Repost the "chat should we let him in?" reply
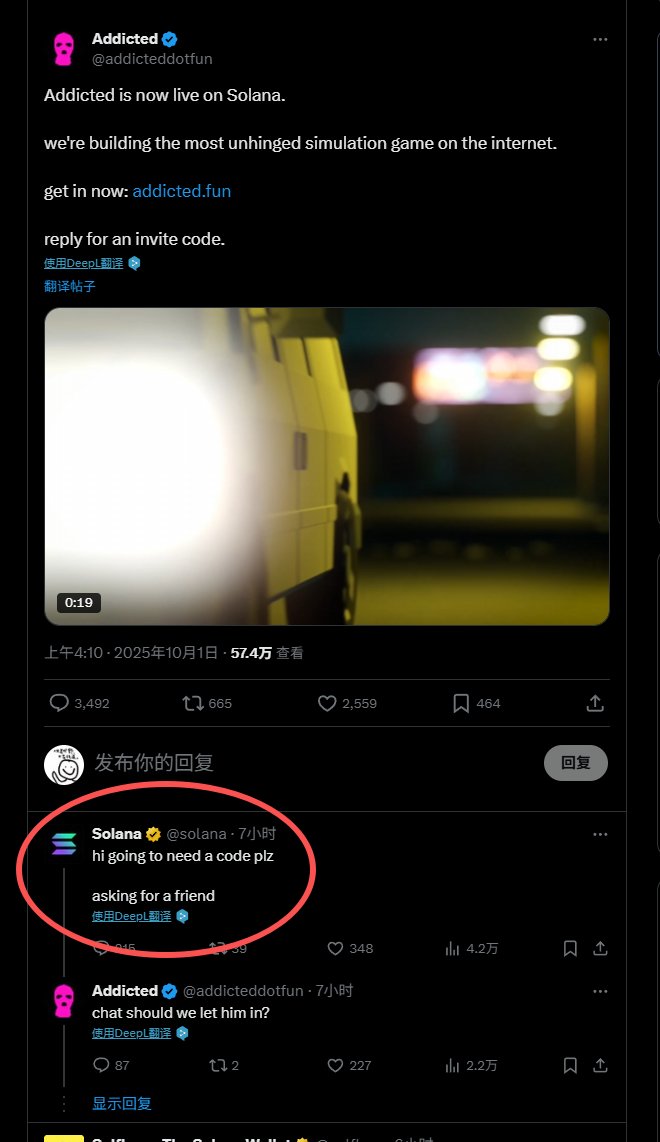 pos(218,1065)
